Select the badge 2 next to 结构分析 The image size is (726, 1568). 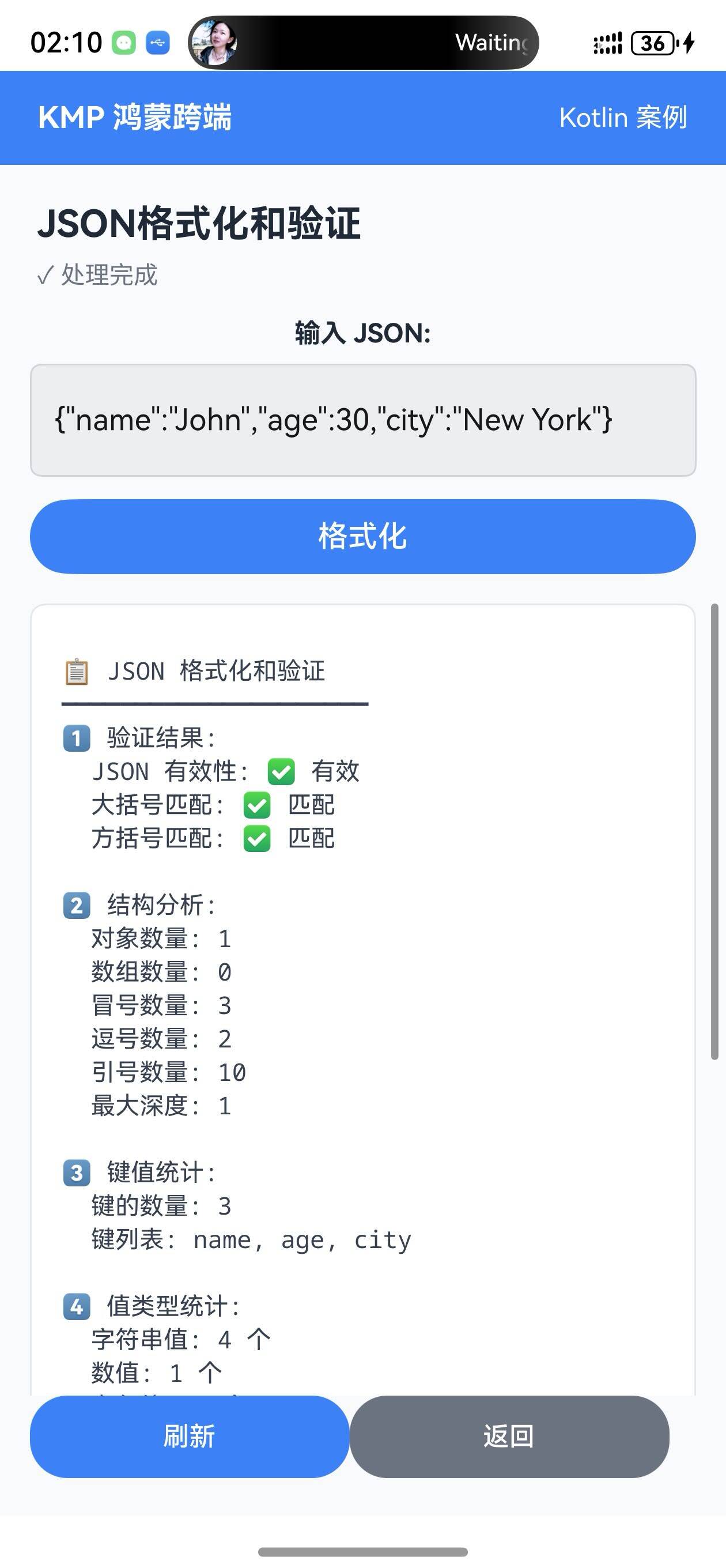click(x=75, y=905)
